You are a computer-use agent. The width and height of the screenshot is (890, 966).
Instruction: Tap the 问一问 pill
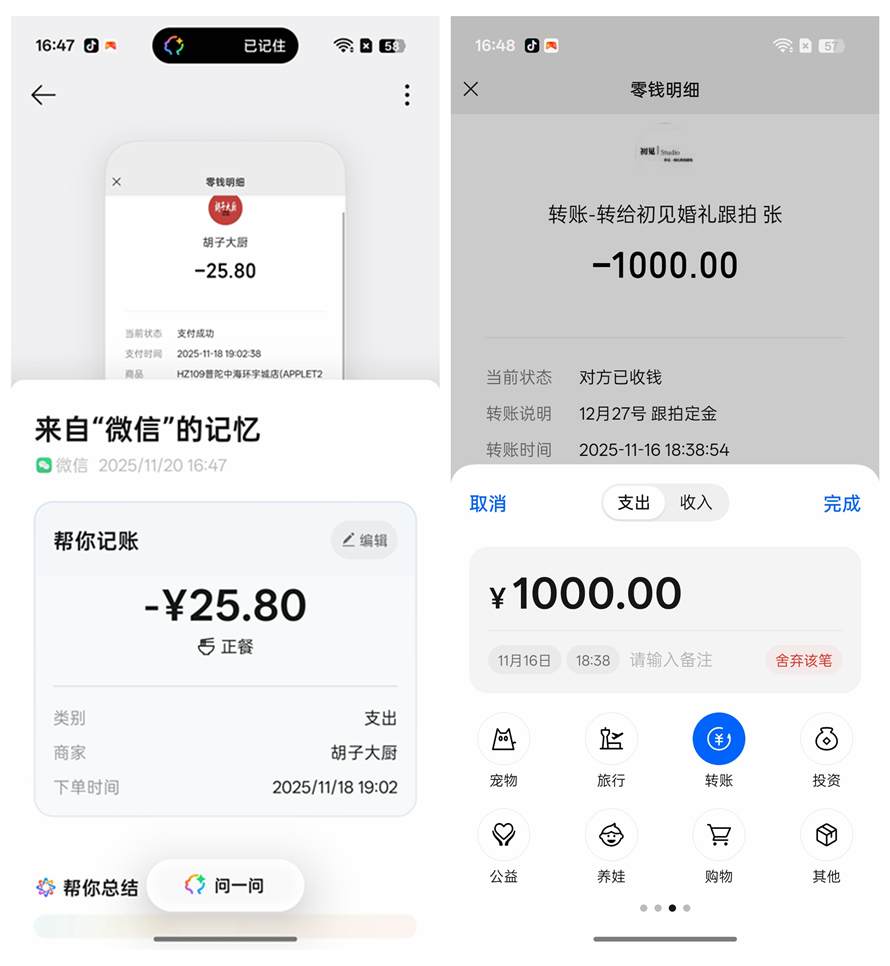[225, 885]
